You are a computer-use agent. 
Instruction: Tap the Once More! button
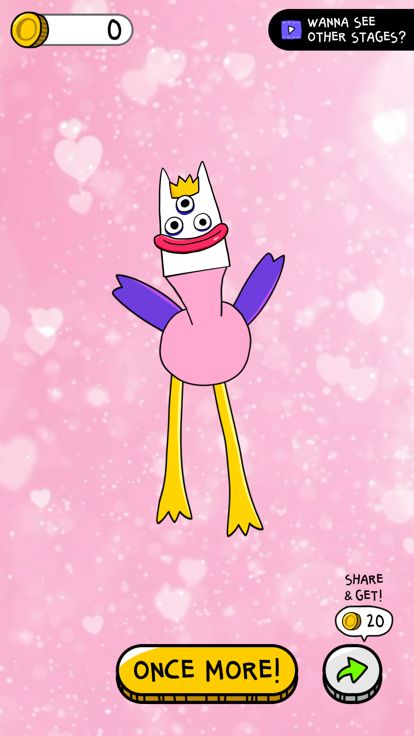point(207,673)
